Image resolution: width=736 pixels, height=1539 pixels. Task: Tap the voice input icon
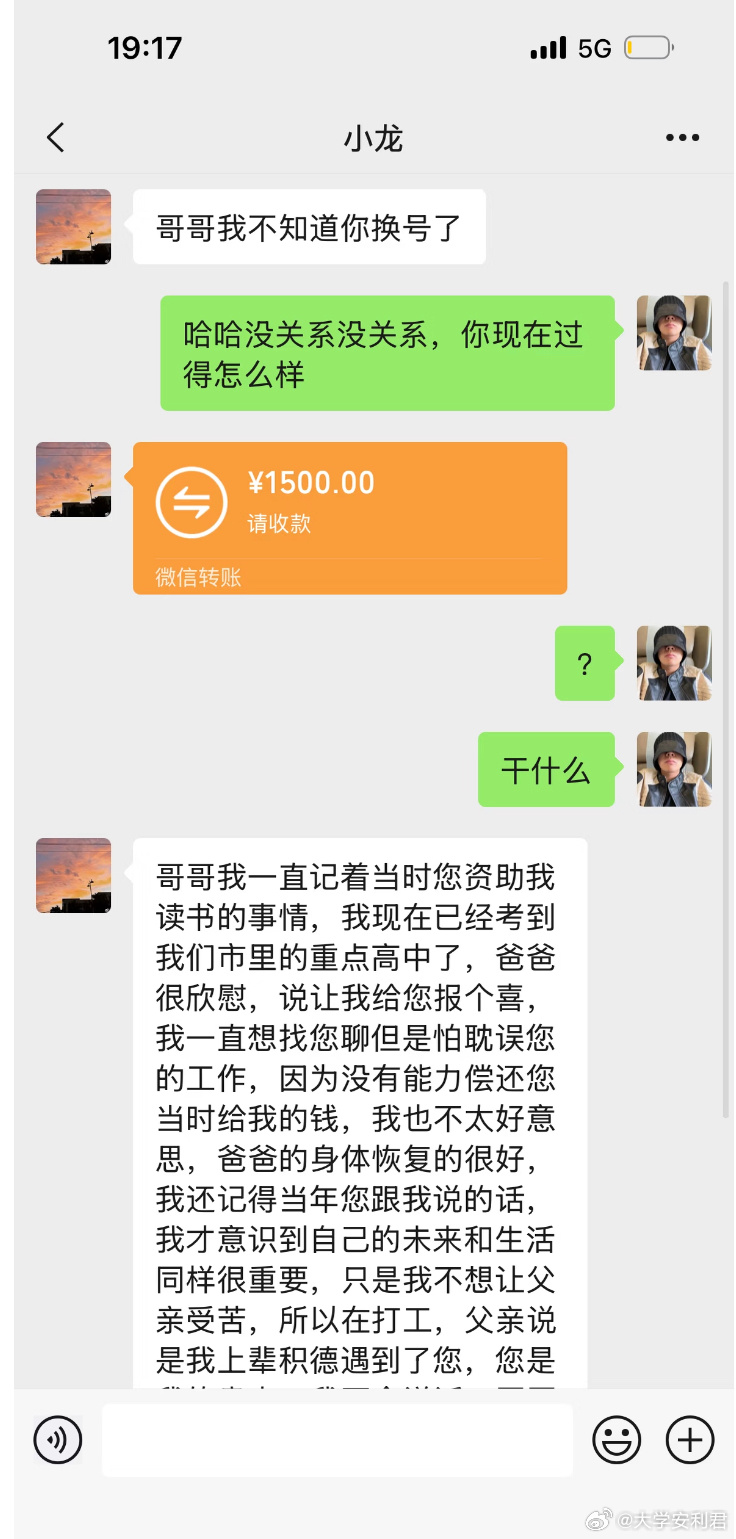click(x=57, y=1440)
